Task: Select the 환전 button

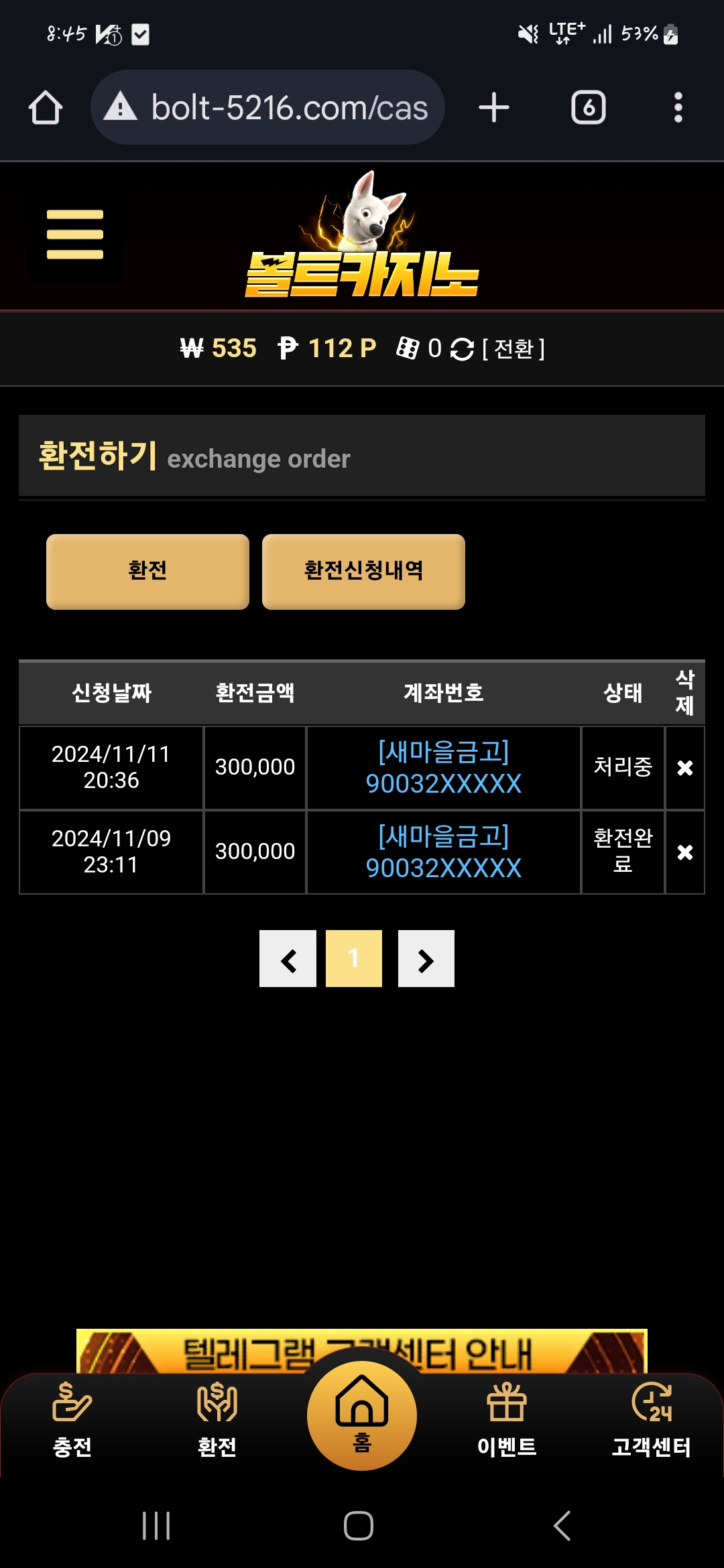Action: (147, 571)
